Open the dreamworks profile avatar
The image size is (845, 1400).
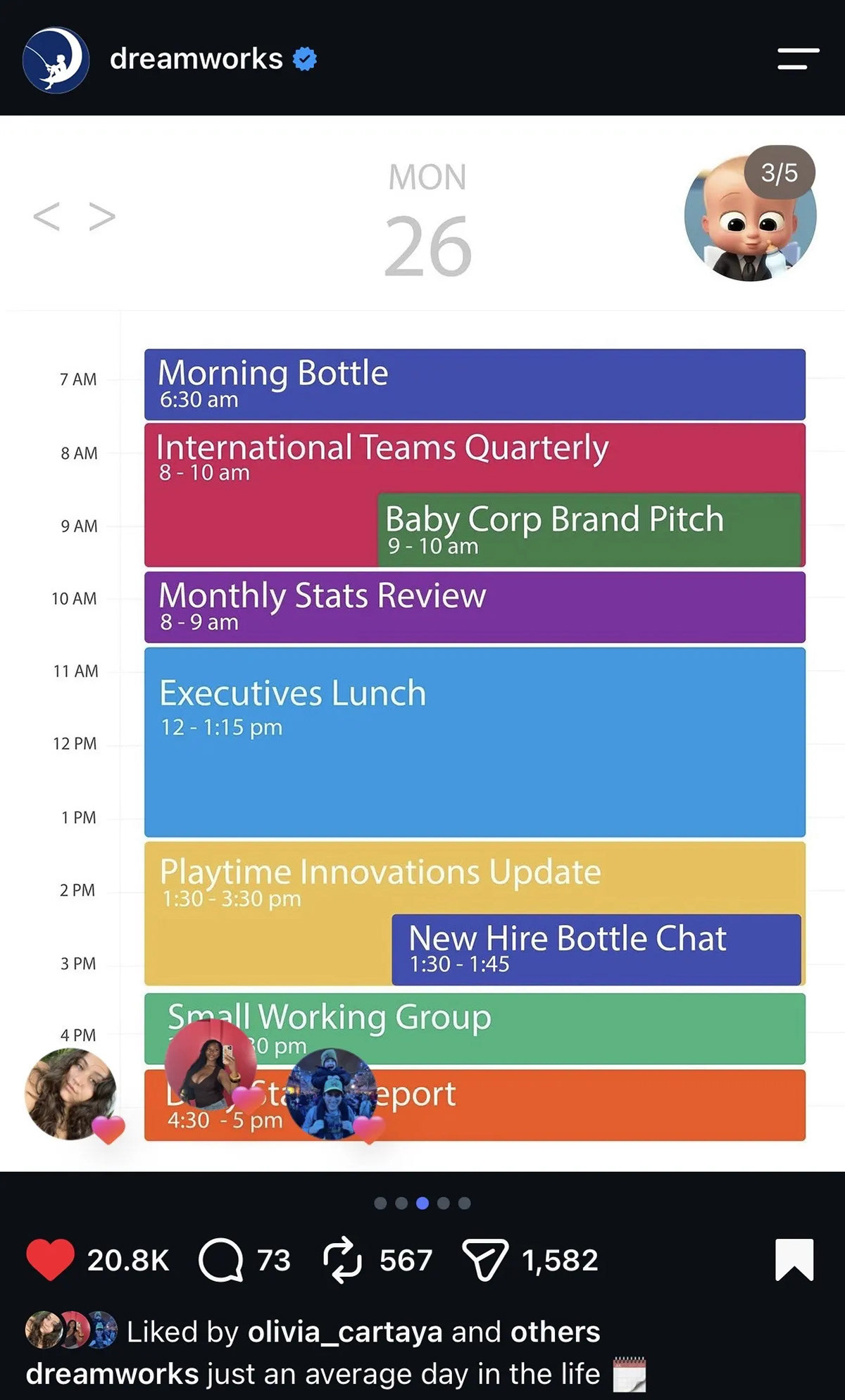tap(56, 59)
